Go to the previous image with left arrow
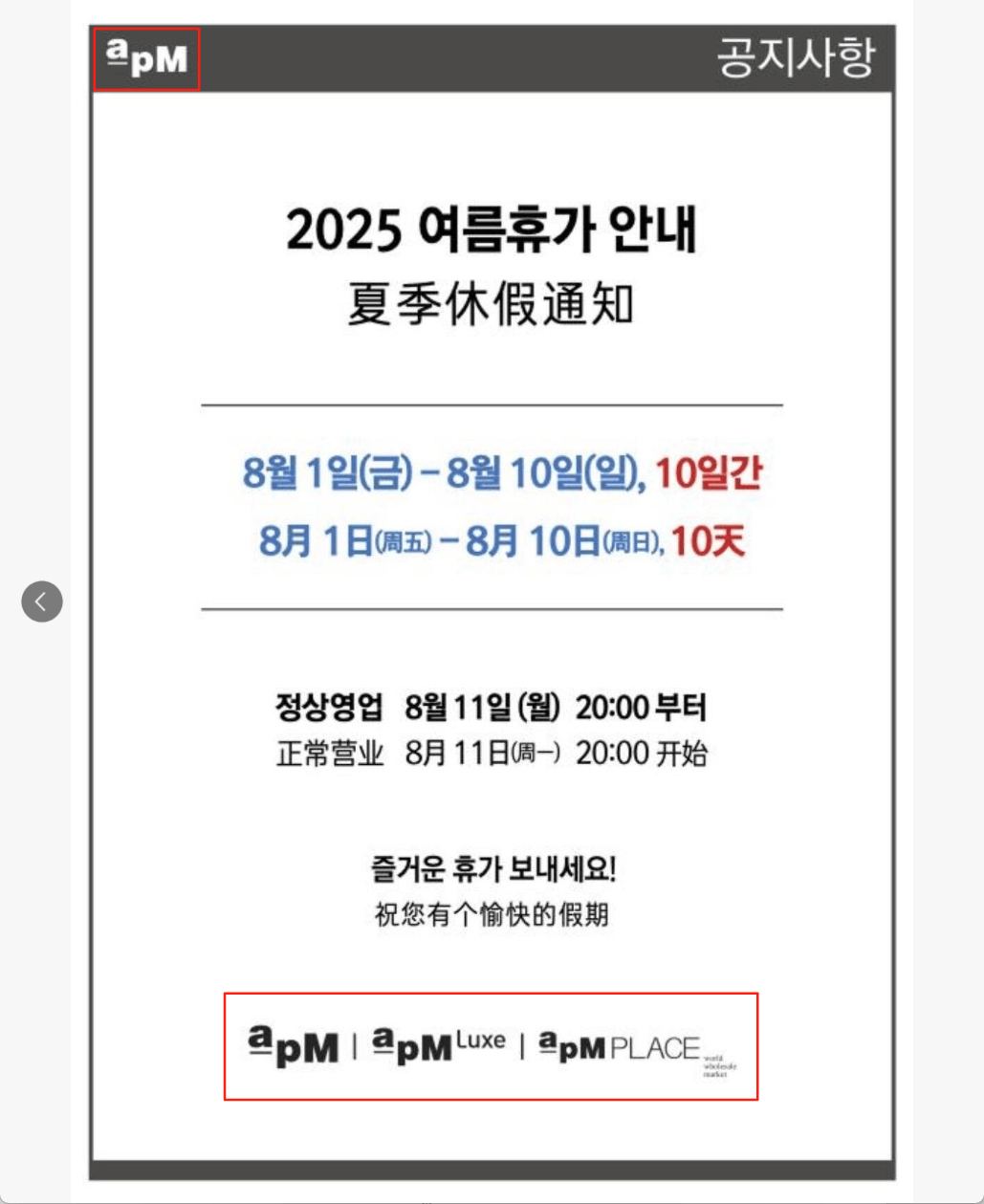This screenshot has height=1204, width=984. point(42,602)
